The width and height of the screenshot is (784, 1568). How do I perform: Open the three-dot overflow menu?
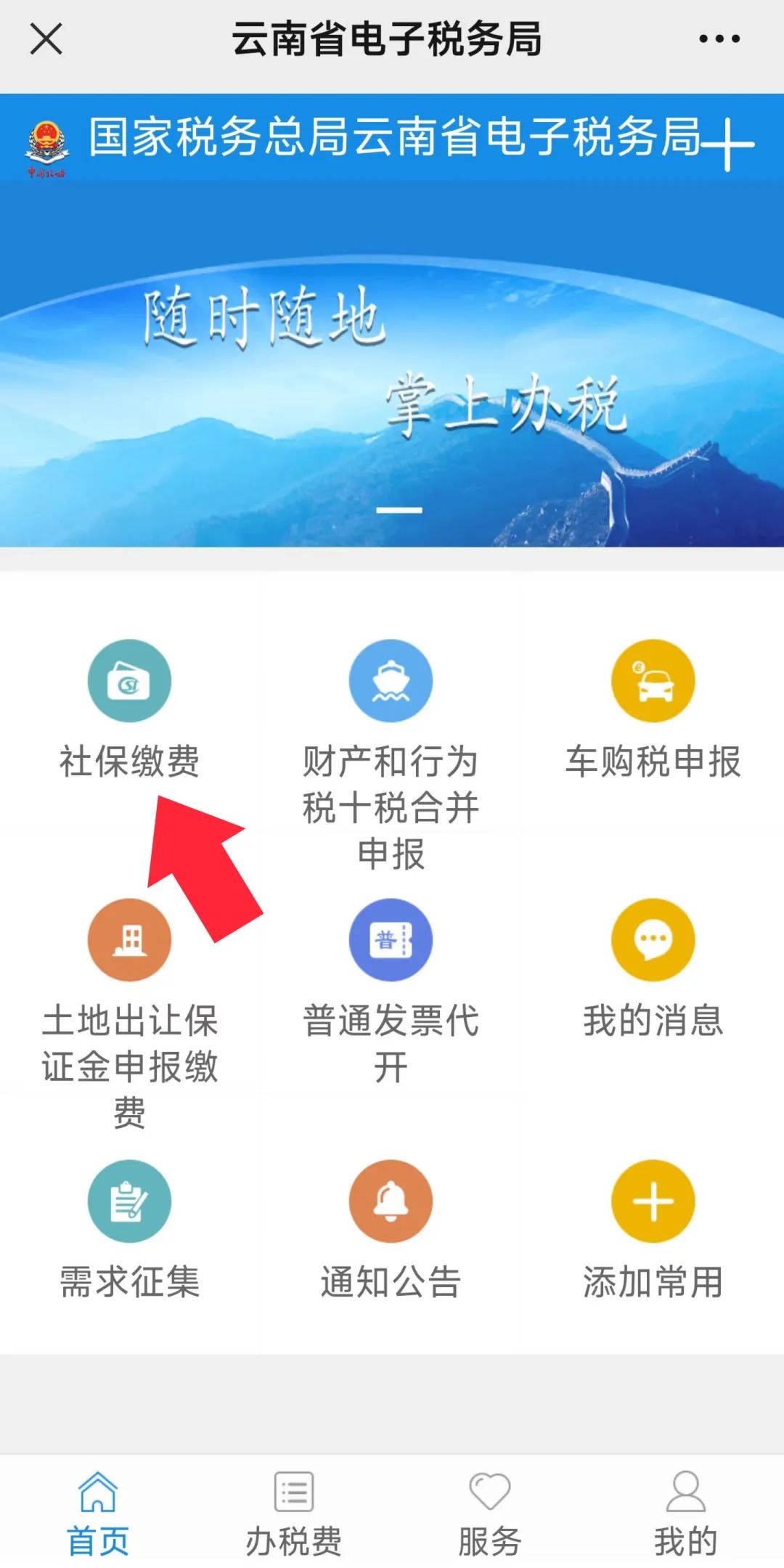tap(719, 38)
